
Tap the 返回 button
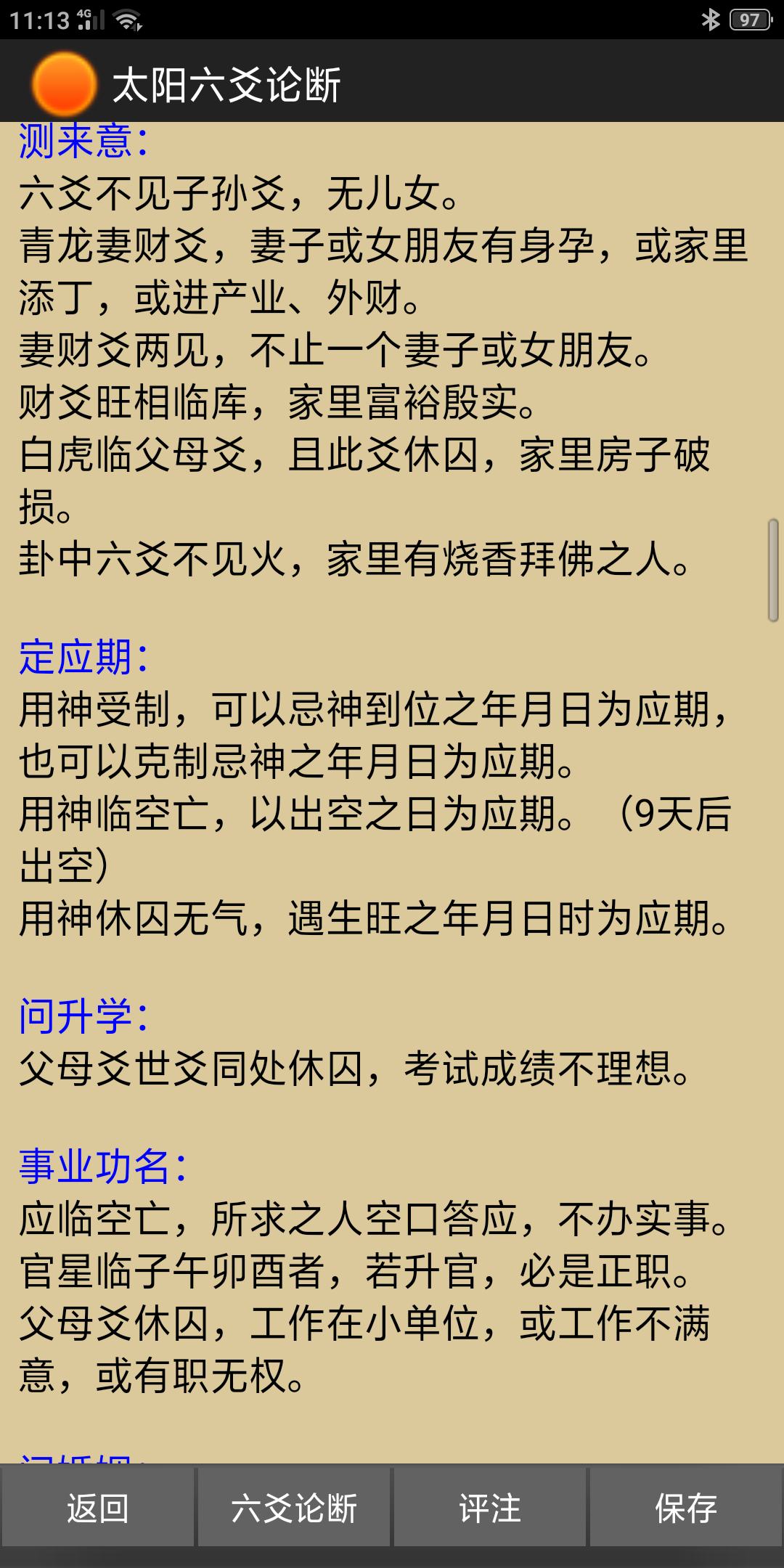[x=98, y=1508]
